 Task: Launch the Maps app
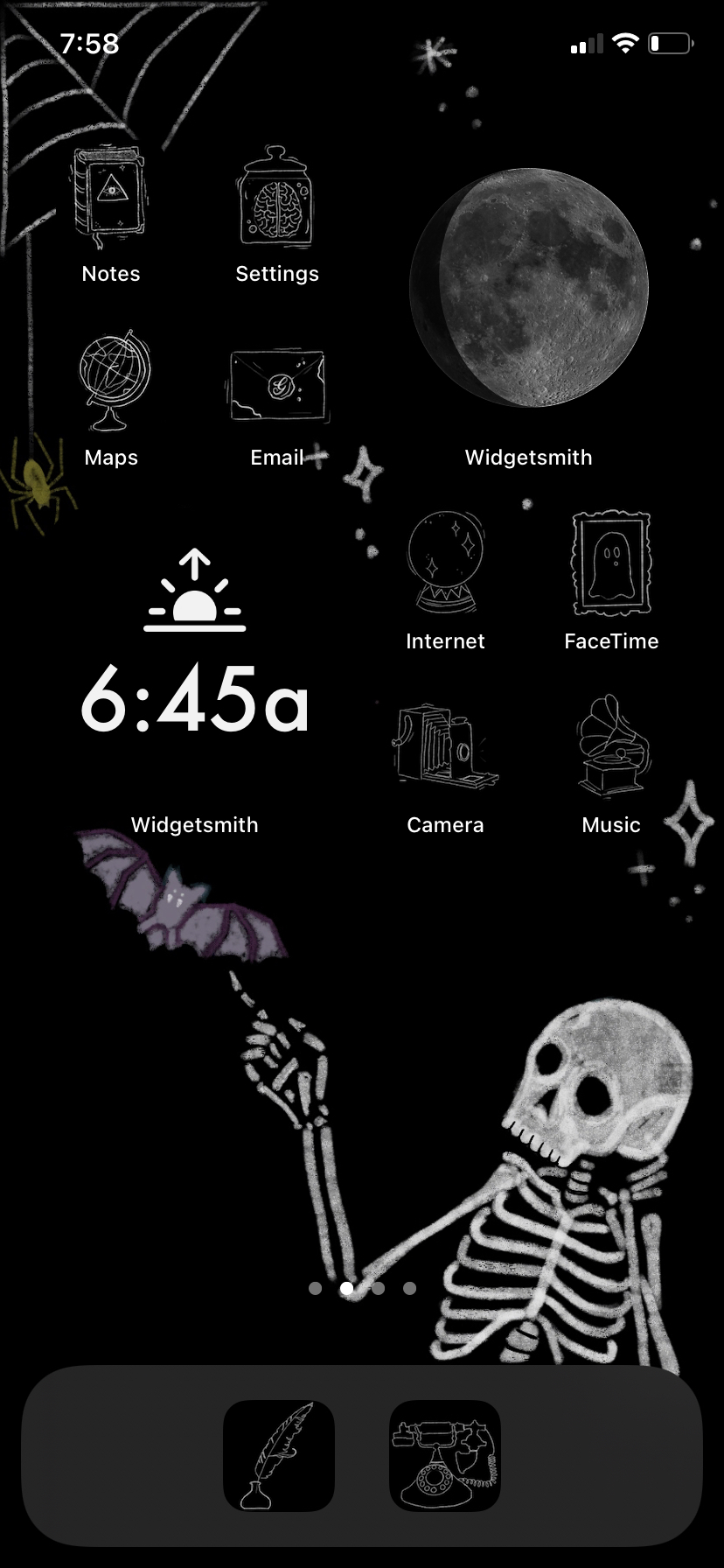point(111,382)
